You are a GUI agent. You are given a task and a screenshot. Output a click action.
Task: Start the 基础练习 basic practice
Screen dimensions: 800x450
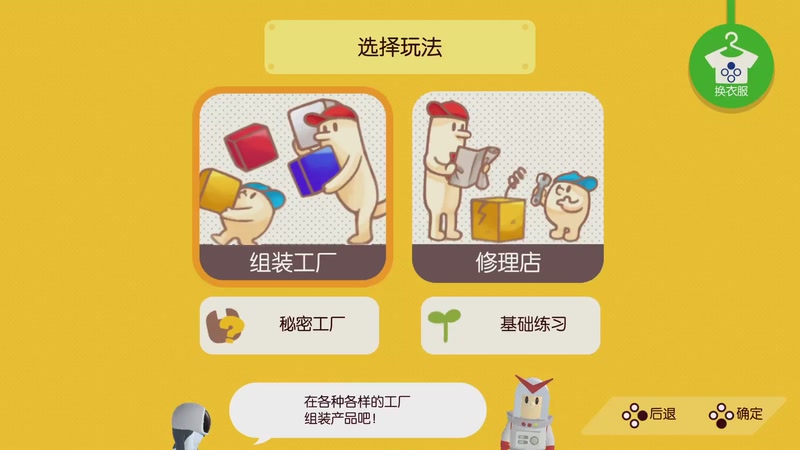510,325
